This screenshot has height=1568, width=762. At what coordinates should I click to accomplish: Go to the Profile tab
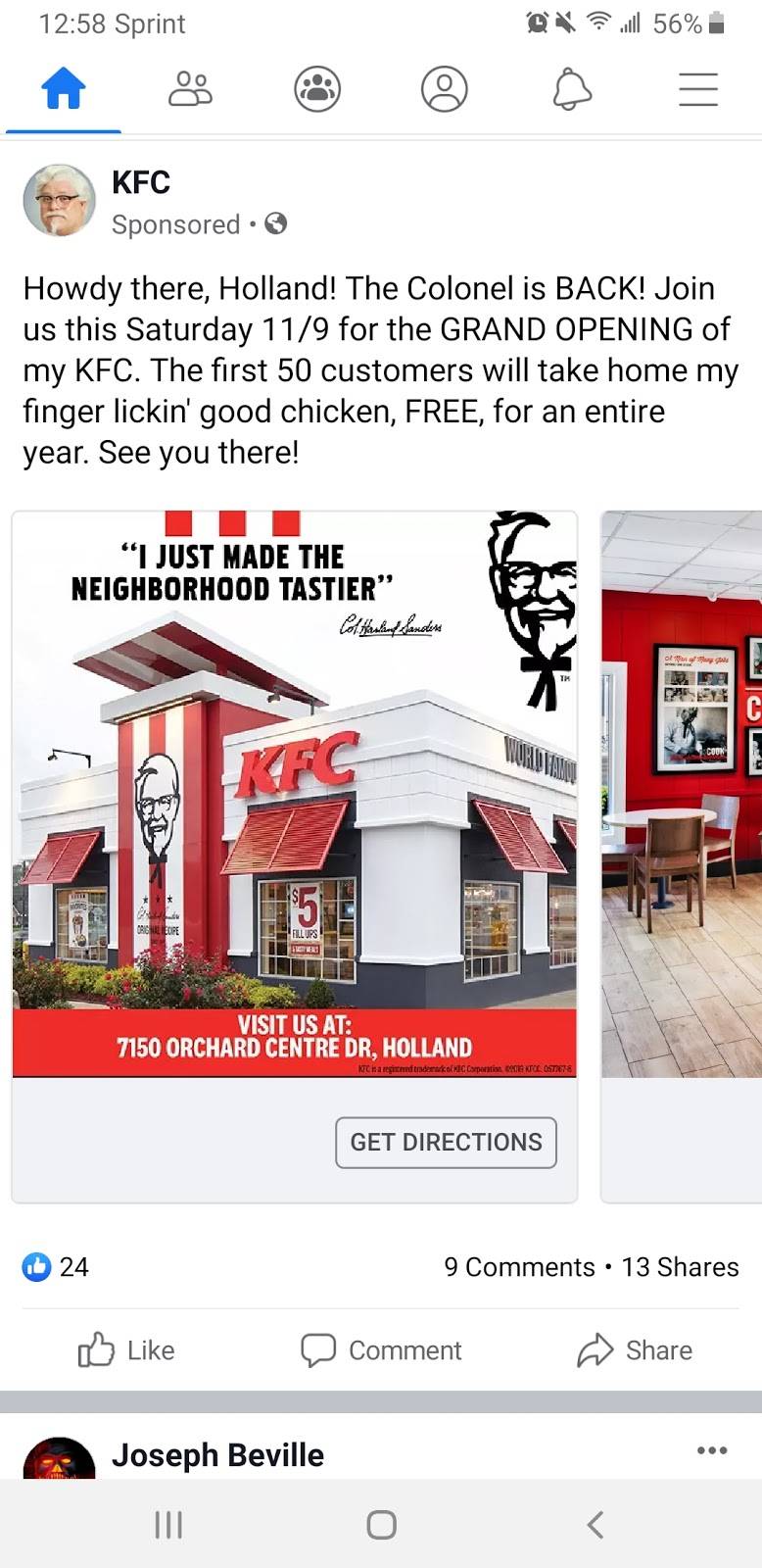pyautogui.click(x=444, y=89)
